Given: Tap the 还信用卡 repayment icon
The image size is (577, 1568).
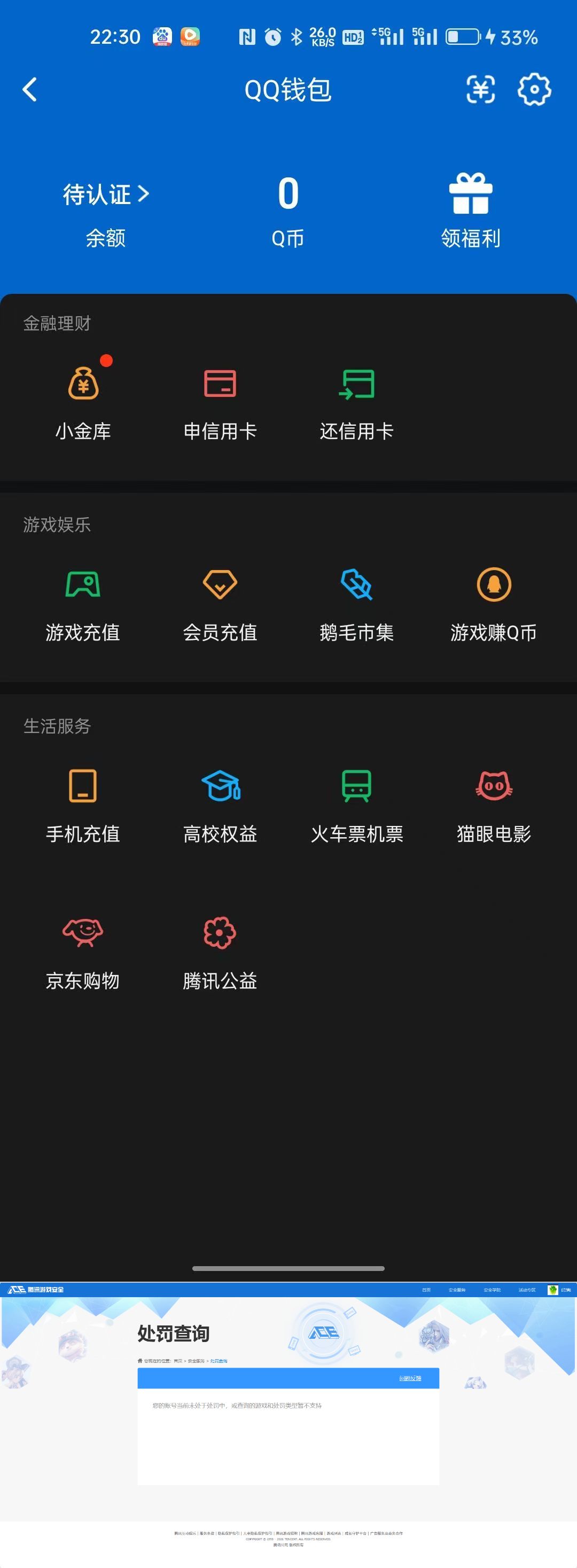Looking at the screenshot, I should [357, 384].
